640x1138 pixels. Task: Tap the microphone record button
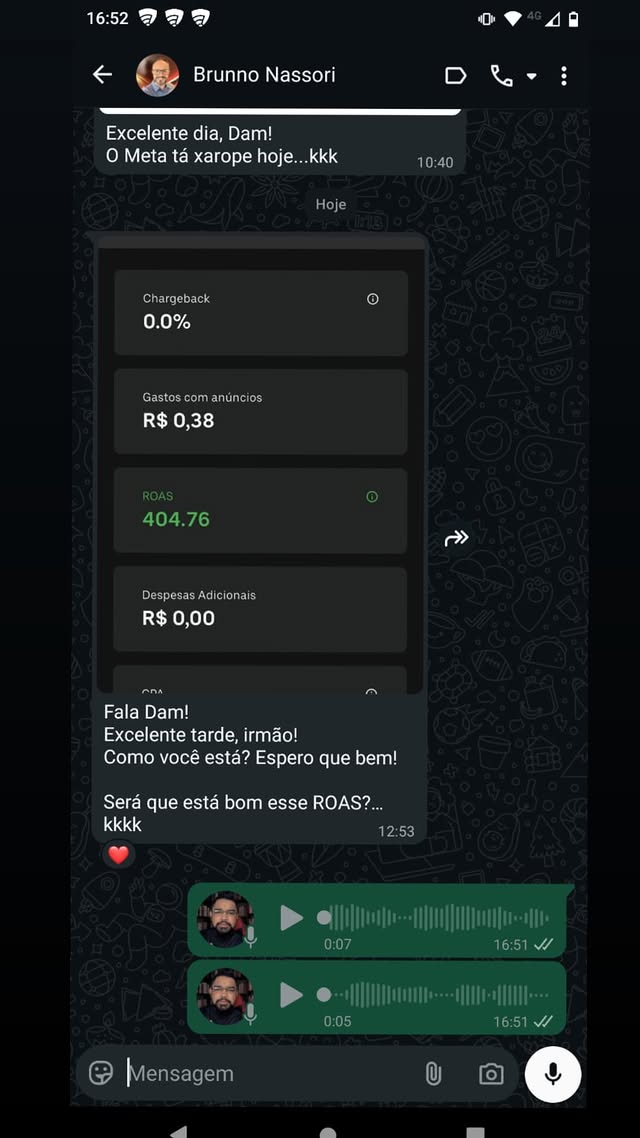pyautogui.click(x=553, y=1073)
